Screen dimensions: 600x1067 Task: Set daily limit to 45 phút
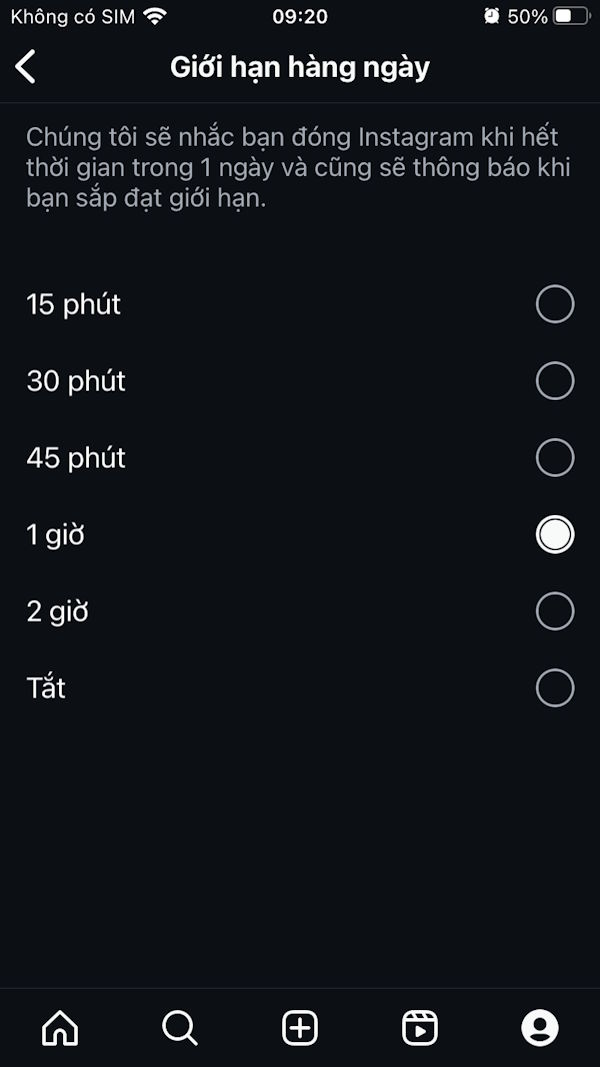pyautogui.click(x=555, y=458)
